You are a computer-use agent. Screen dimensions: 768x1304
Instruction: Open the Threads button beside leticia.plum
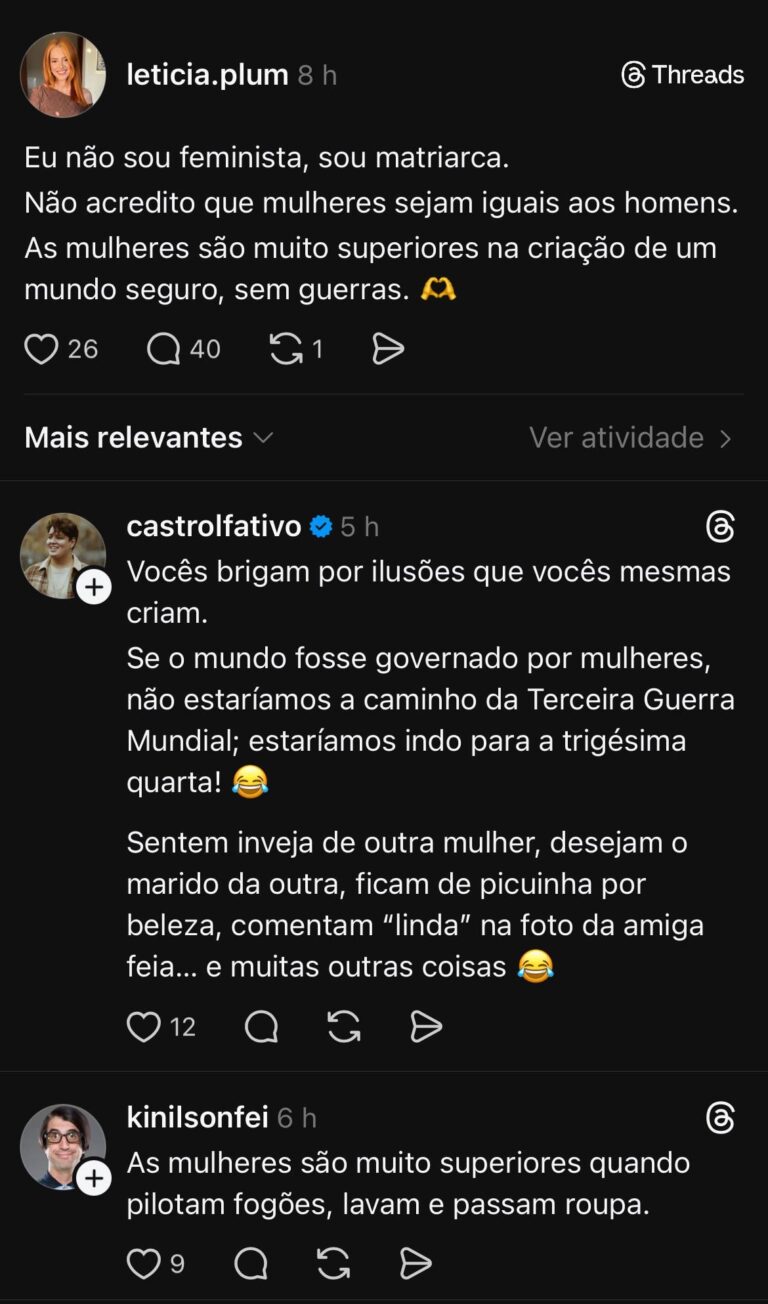[x=683, y=75]
